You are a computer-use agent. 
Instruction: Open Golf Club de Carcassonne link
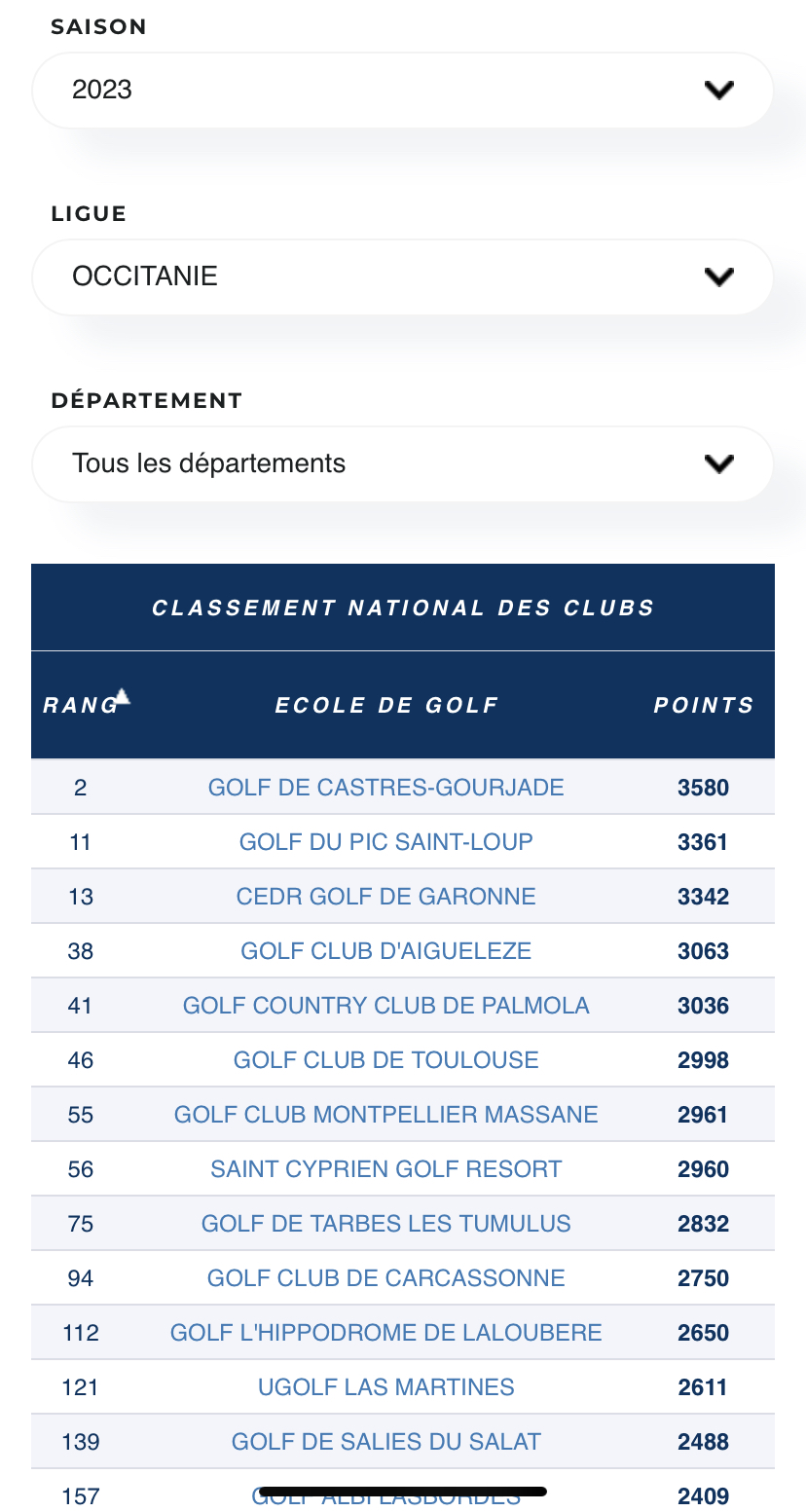(x=386, y=1278)
